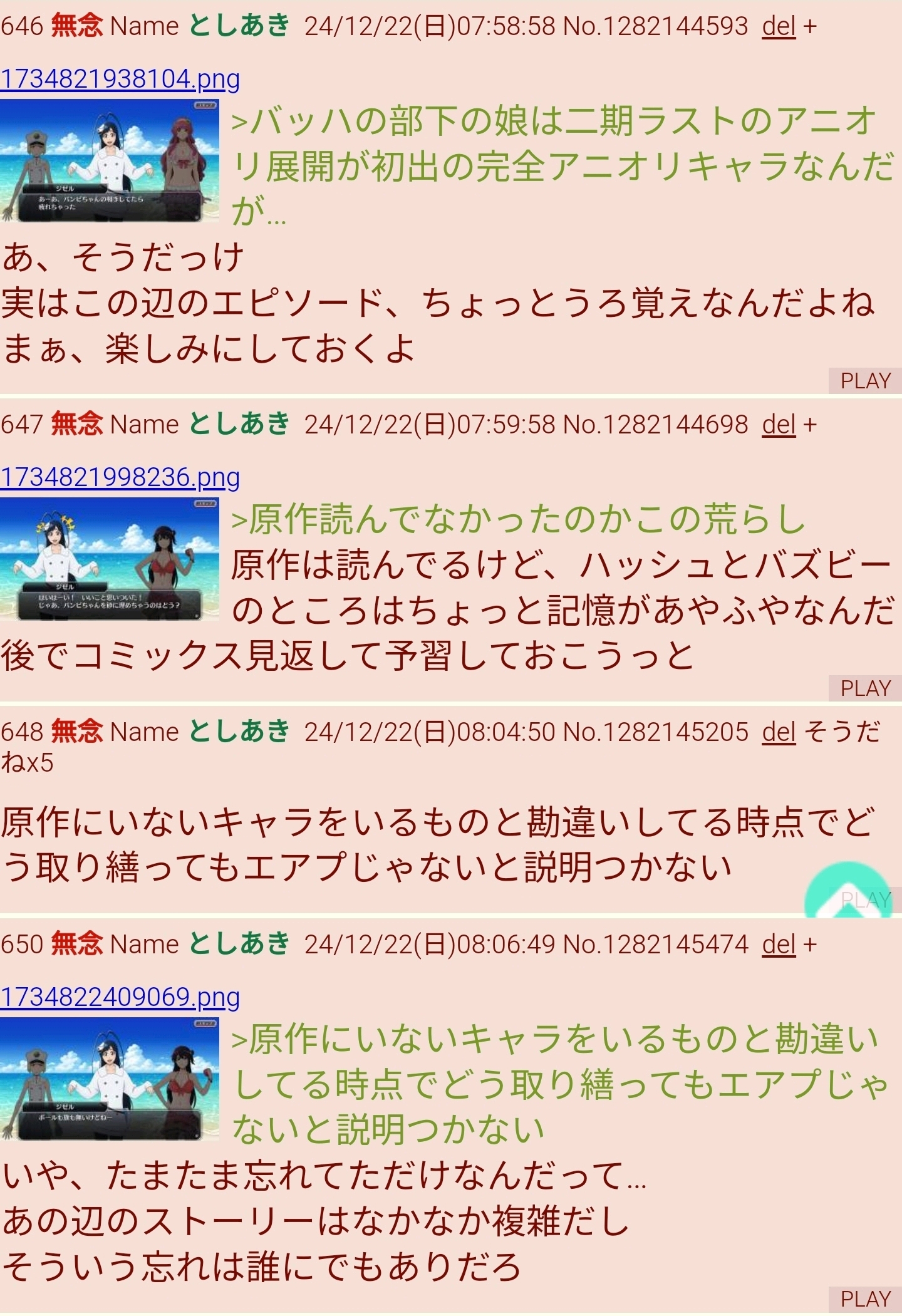Open thumbnail of post 650
The image size is (902, 1316).
pyautogui.click(x=110, y=1079)
